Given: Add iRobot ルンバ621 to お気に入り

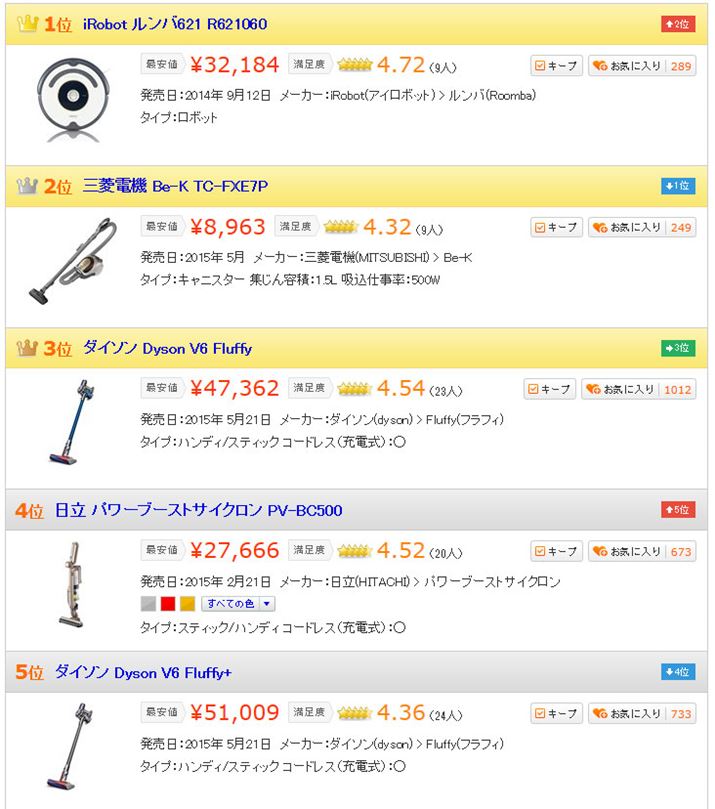Looking at the screenshot, I should point(641,66).
